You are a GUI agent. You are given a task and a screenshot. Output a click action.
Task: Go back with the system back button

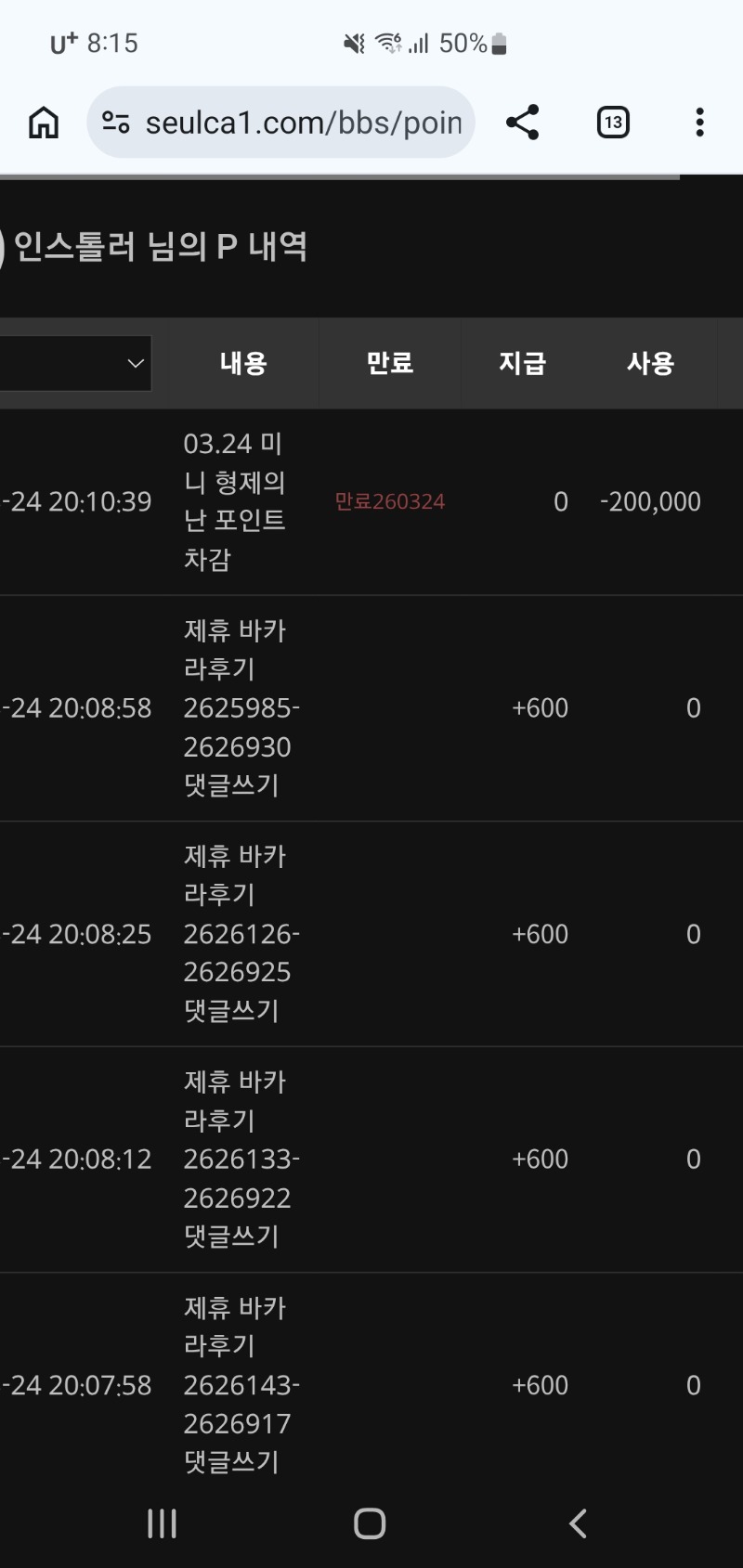578,1523
